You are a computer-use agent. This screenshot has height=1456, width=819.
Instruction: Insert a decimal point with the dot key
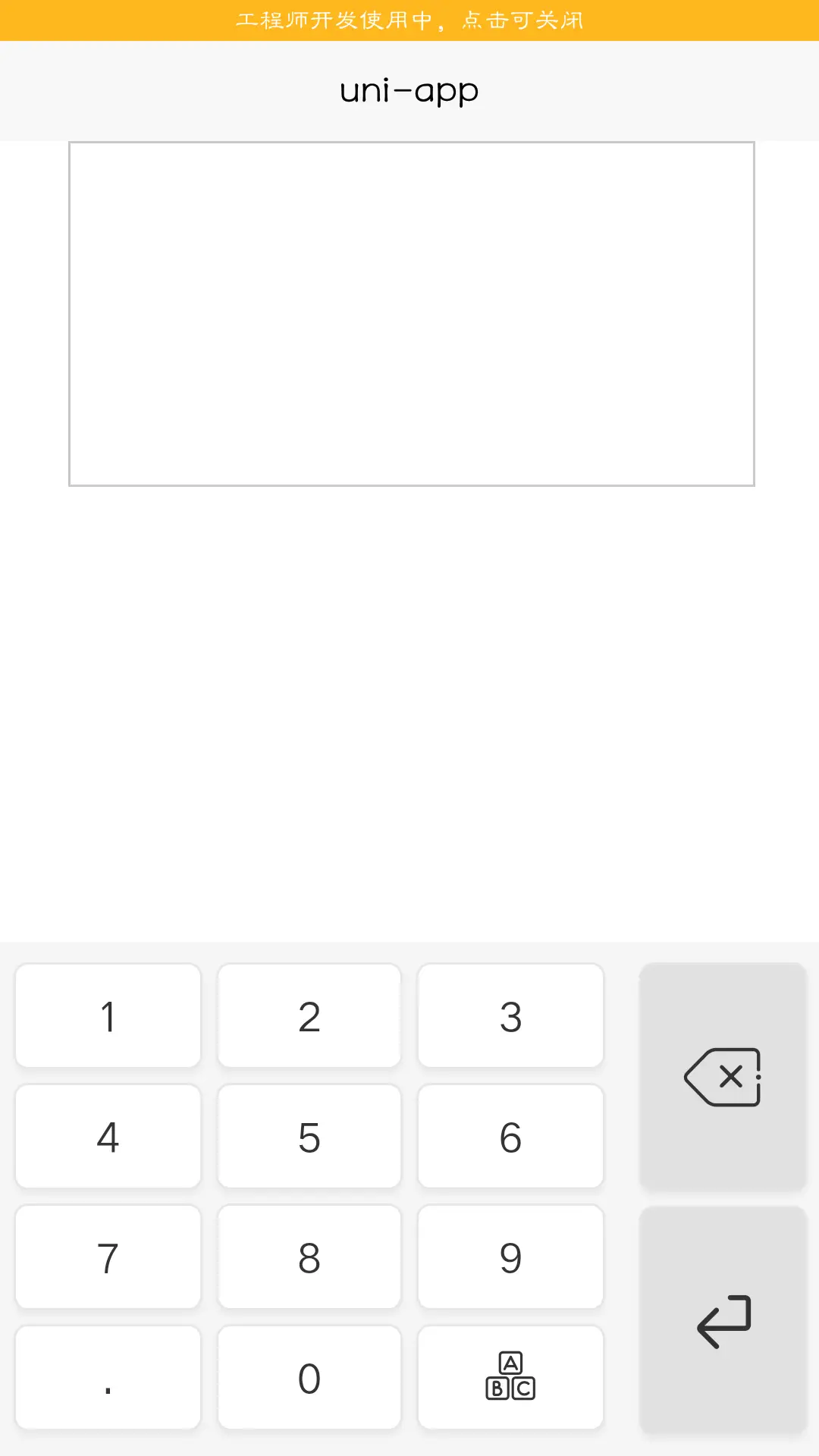pyautogui.click(x=108, y=1378)
